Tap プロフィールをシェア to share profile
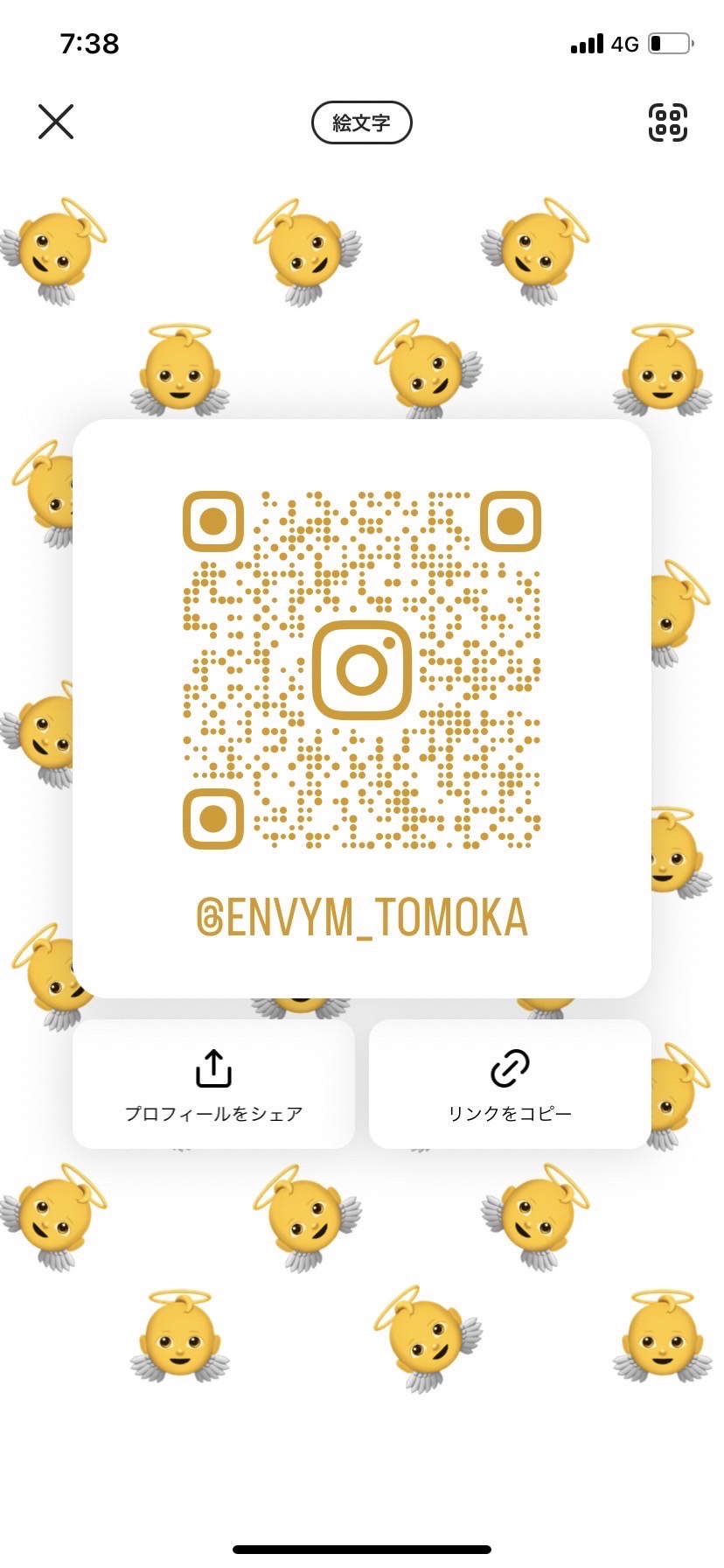724x1568 pixels. (214, 1113)
